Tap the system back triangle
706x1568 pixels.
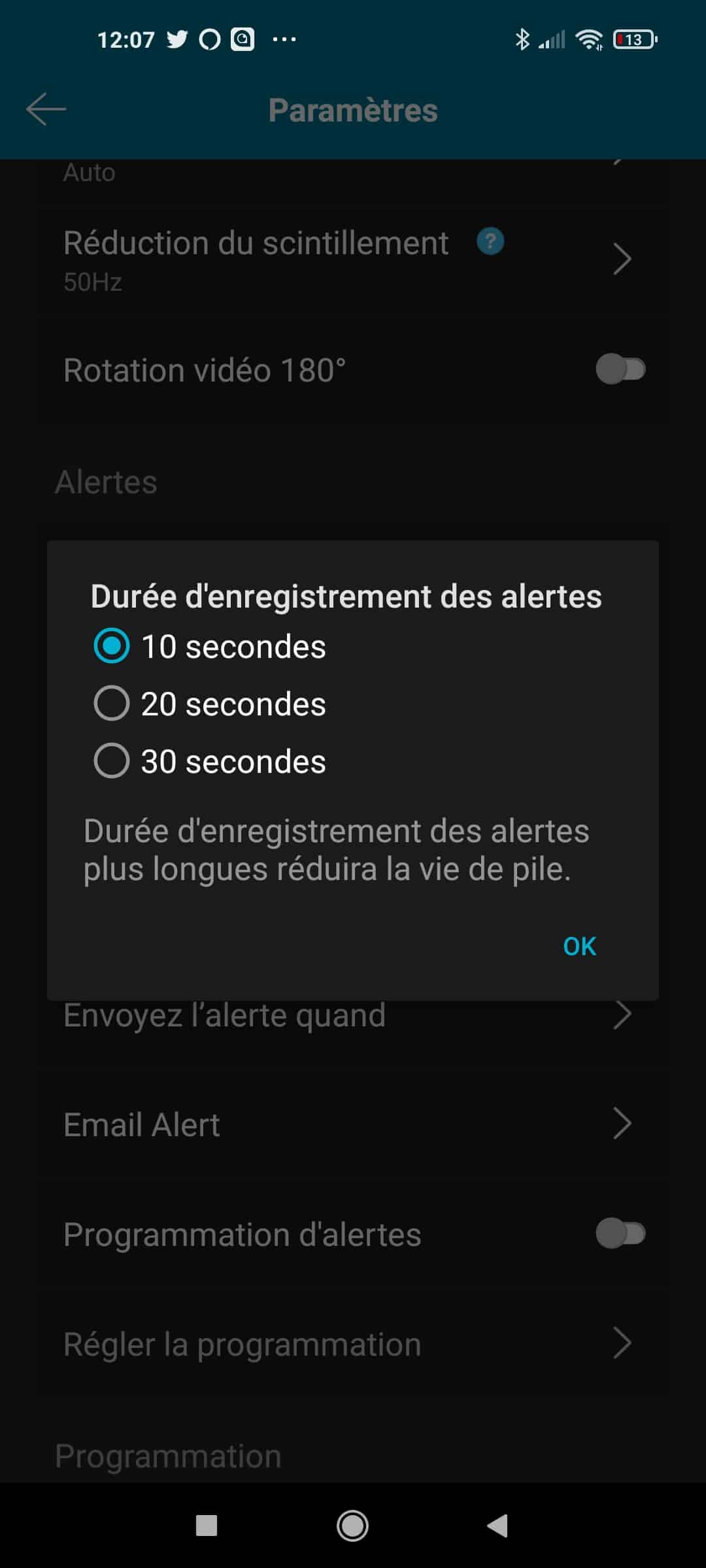point(497,1526)
